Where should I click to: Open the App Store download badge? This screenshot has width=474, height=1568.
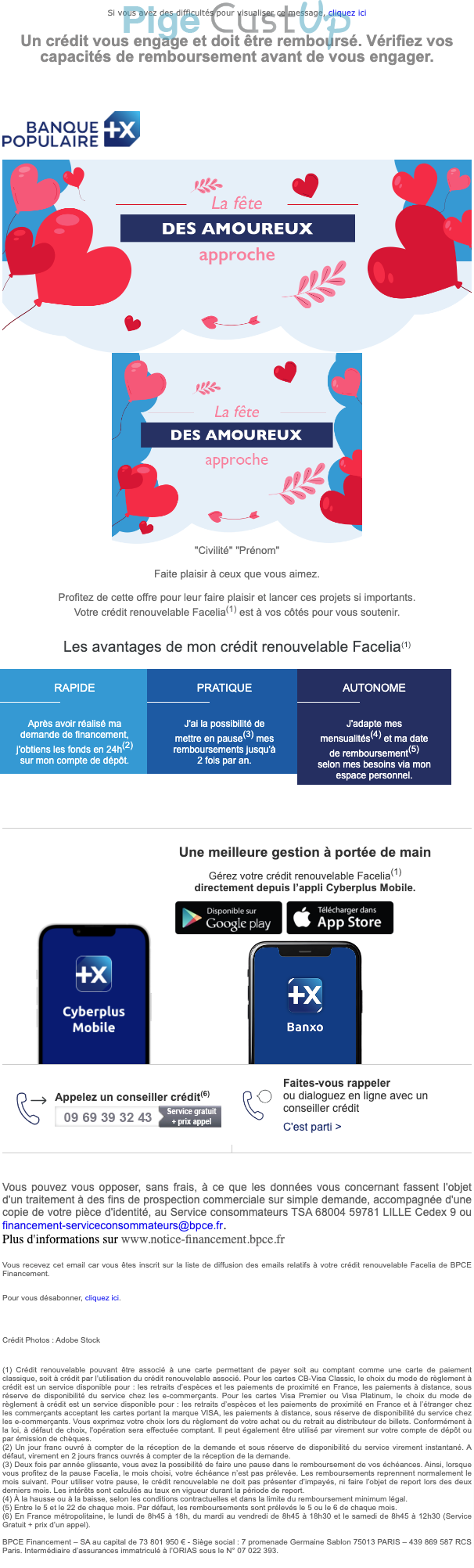339,918
